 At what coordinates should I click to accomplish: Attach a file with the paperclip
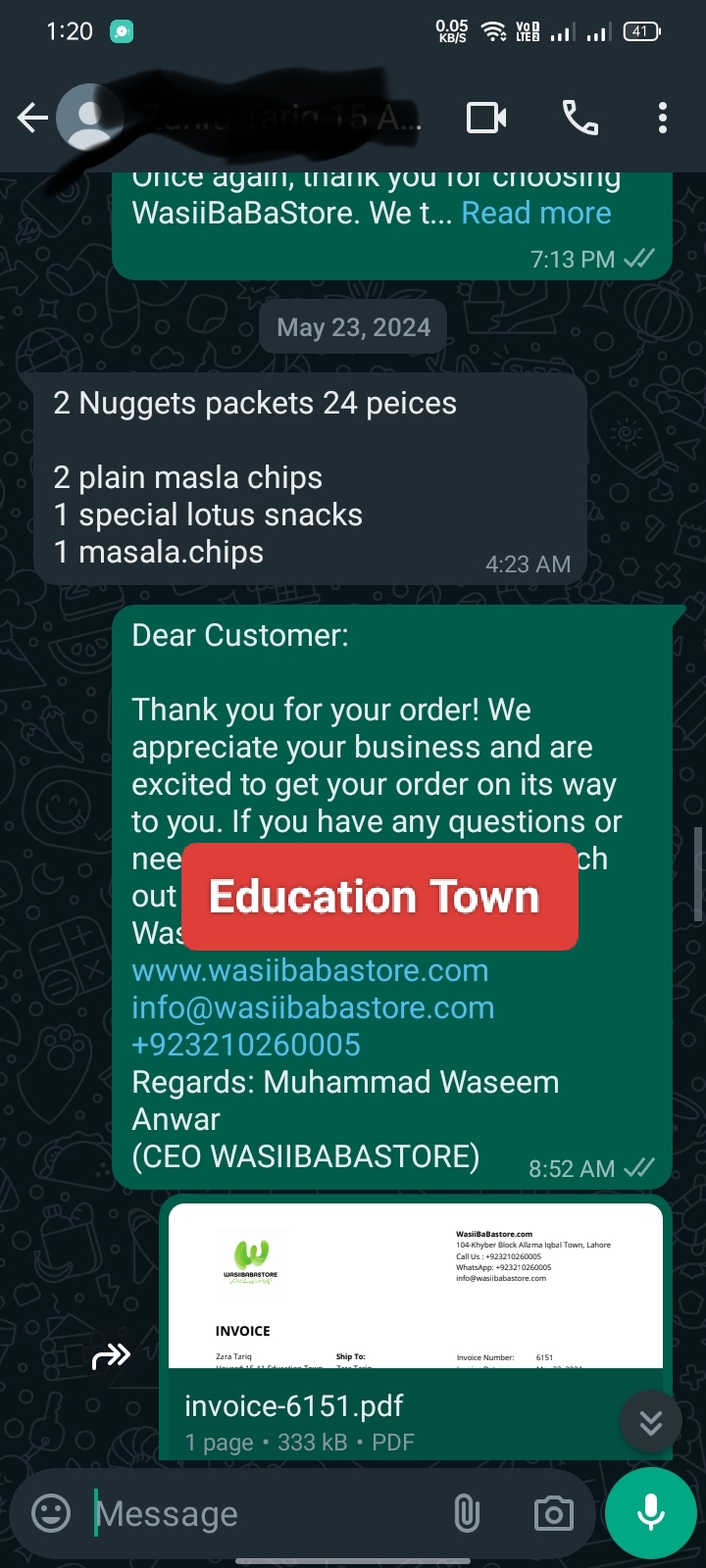coord(467,1513)
